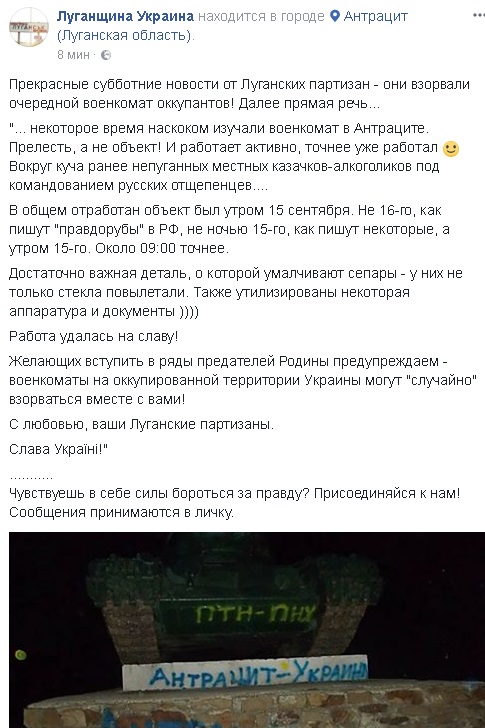Open the attached tank monument photo
Image resolution: width=485 pixels, height=728 pixels.
coord(247,630)
